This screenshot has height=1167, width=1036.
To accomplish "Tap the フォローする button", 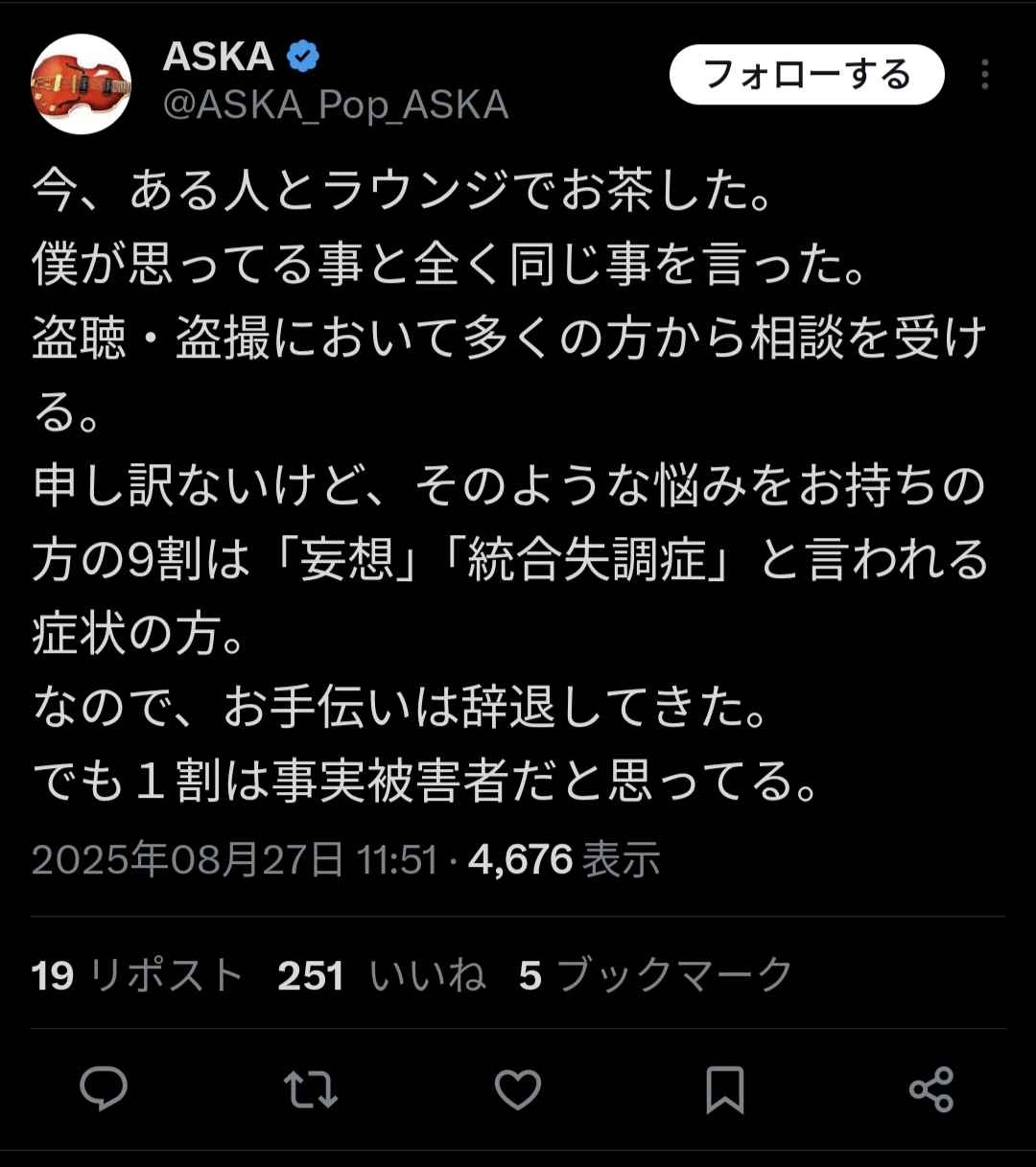I will coord(807,75).
